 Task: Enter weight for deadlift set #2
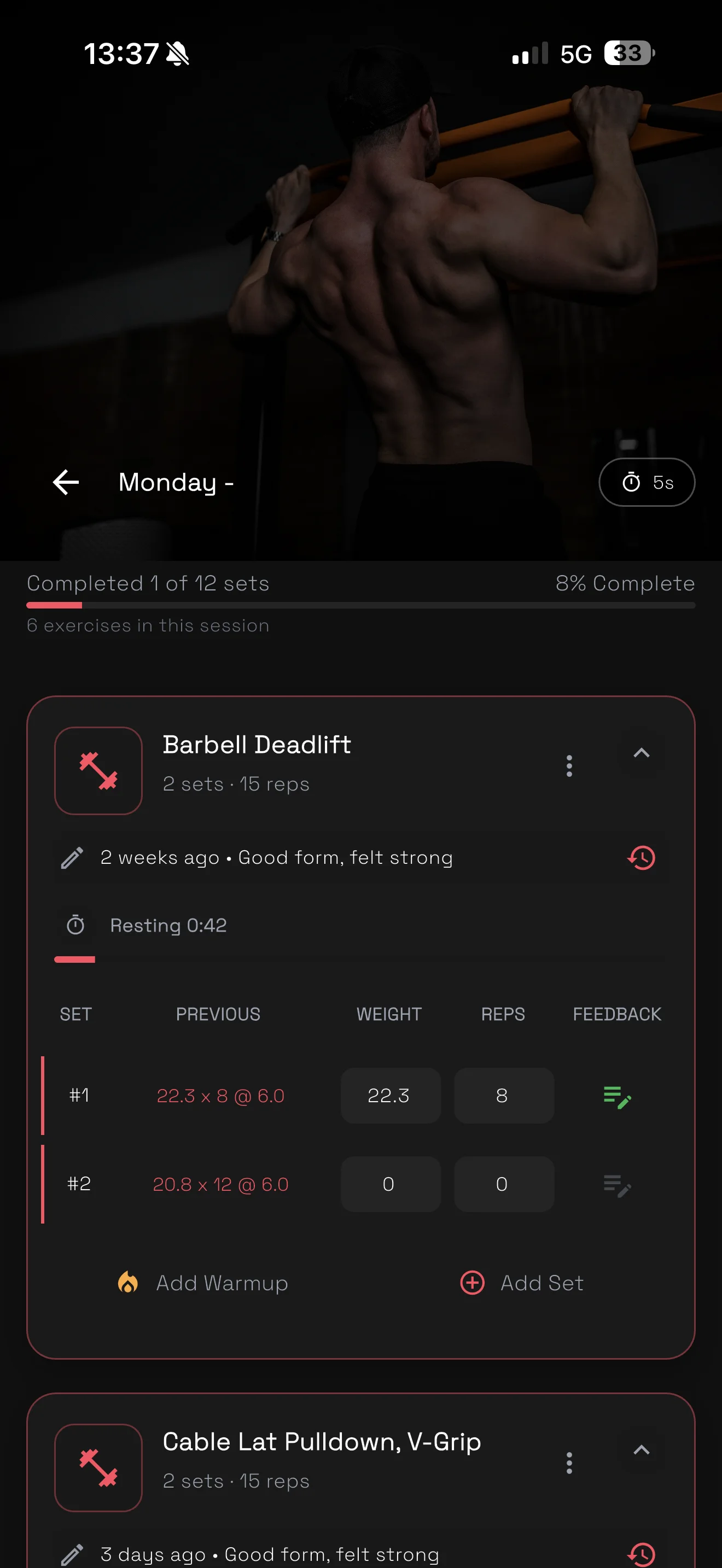pos(390,1184)
